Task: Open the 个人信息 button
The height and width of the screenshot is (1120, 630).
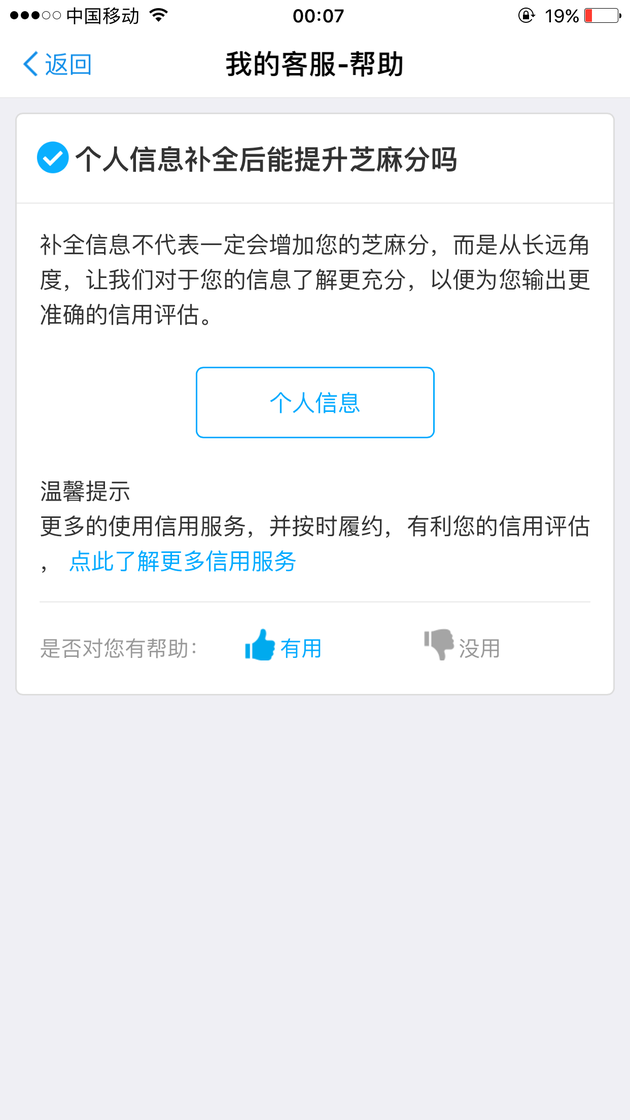Action: [x=315, y=403]
